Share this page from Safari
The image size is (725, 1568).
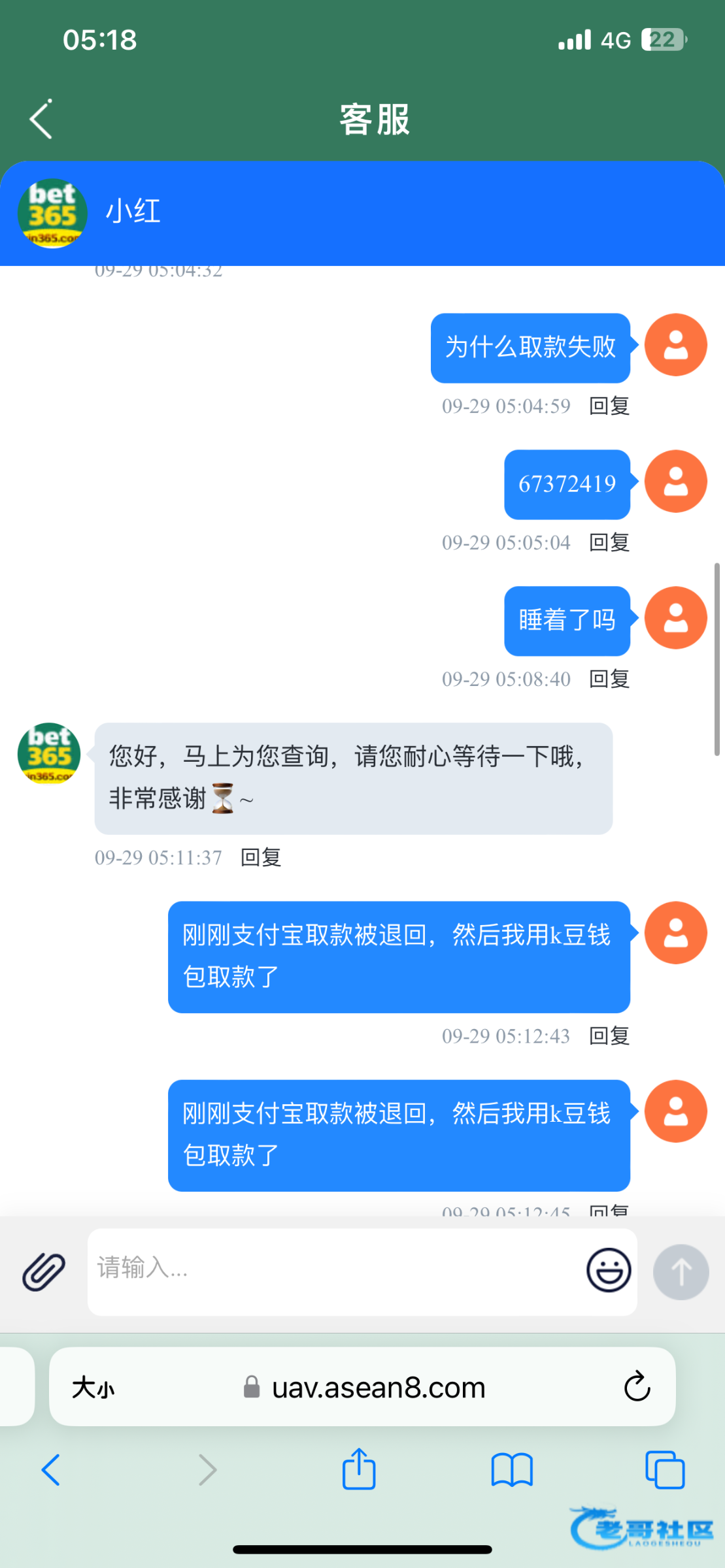359,1470
